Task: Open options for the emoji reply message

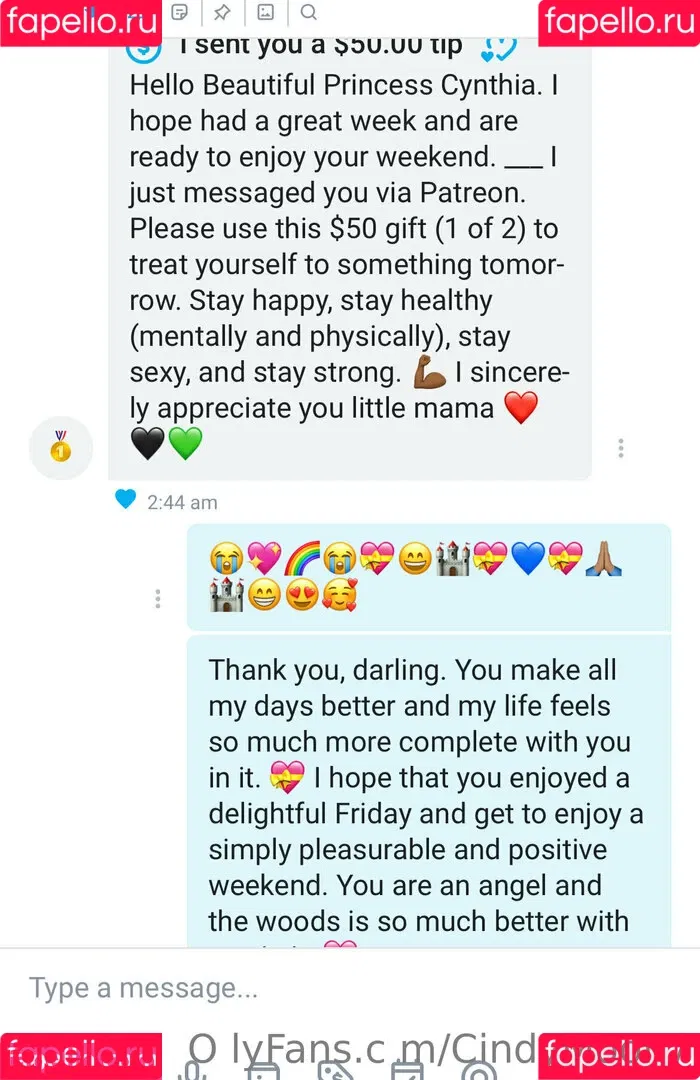Action: tap(158, 599)
